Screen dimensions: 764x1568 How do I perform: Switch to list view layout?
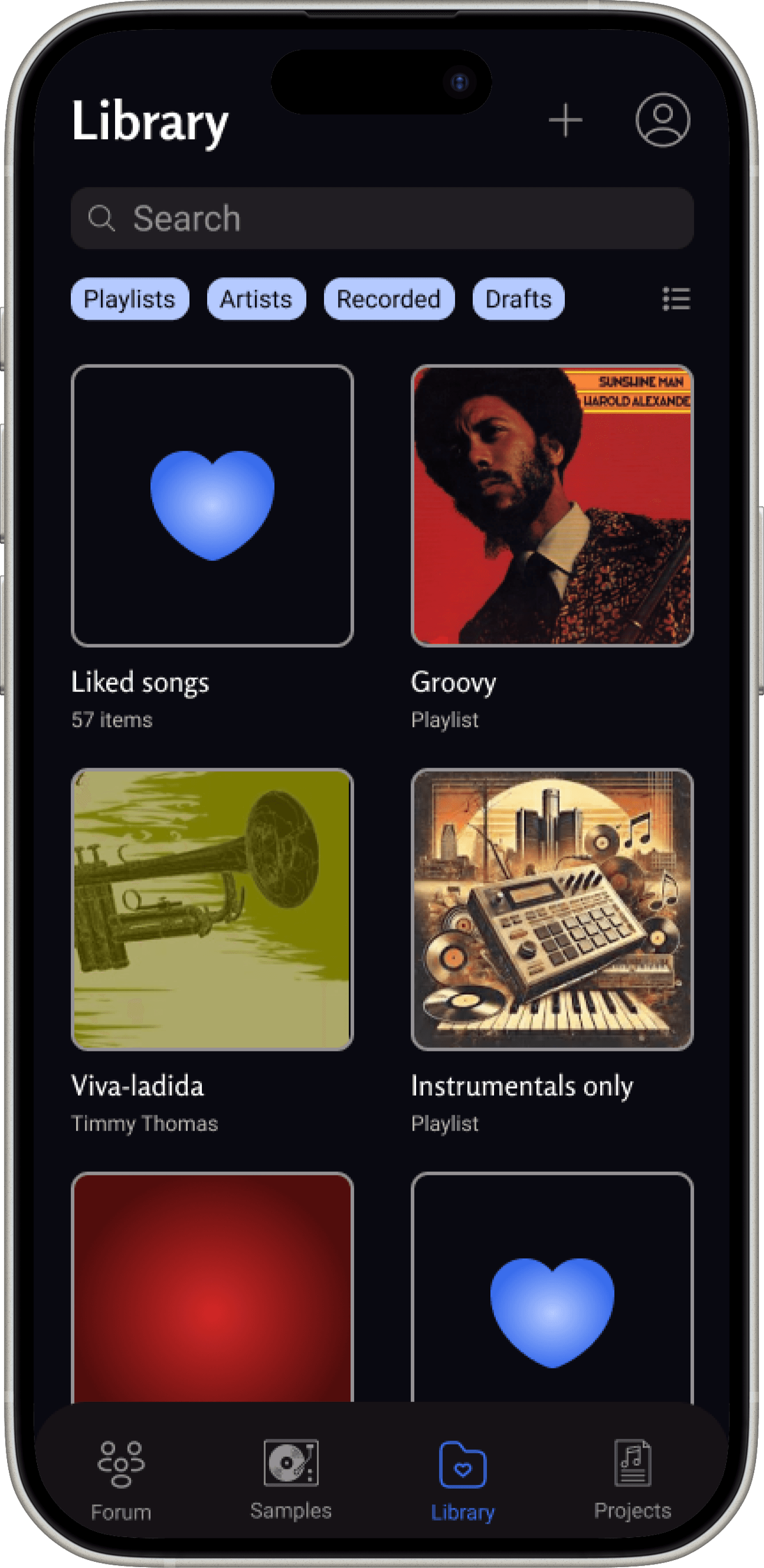pos(676,299)
